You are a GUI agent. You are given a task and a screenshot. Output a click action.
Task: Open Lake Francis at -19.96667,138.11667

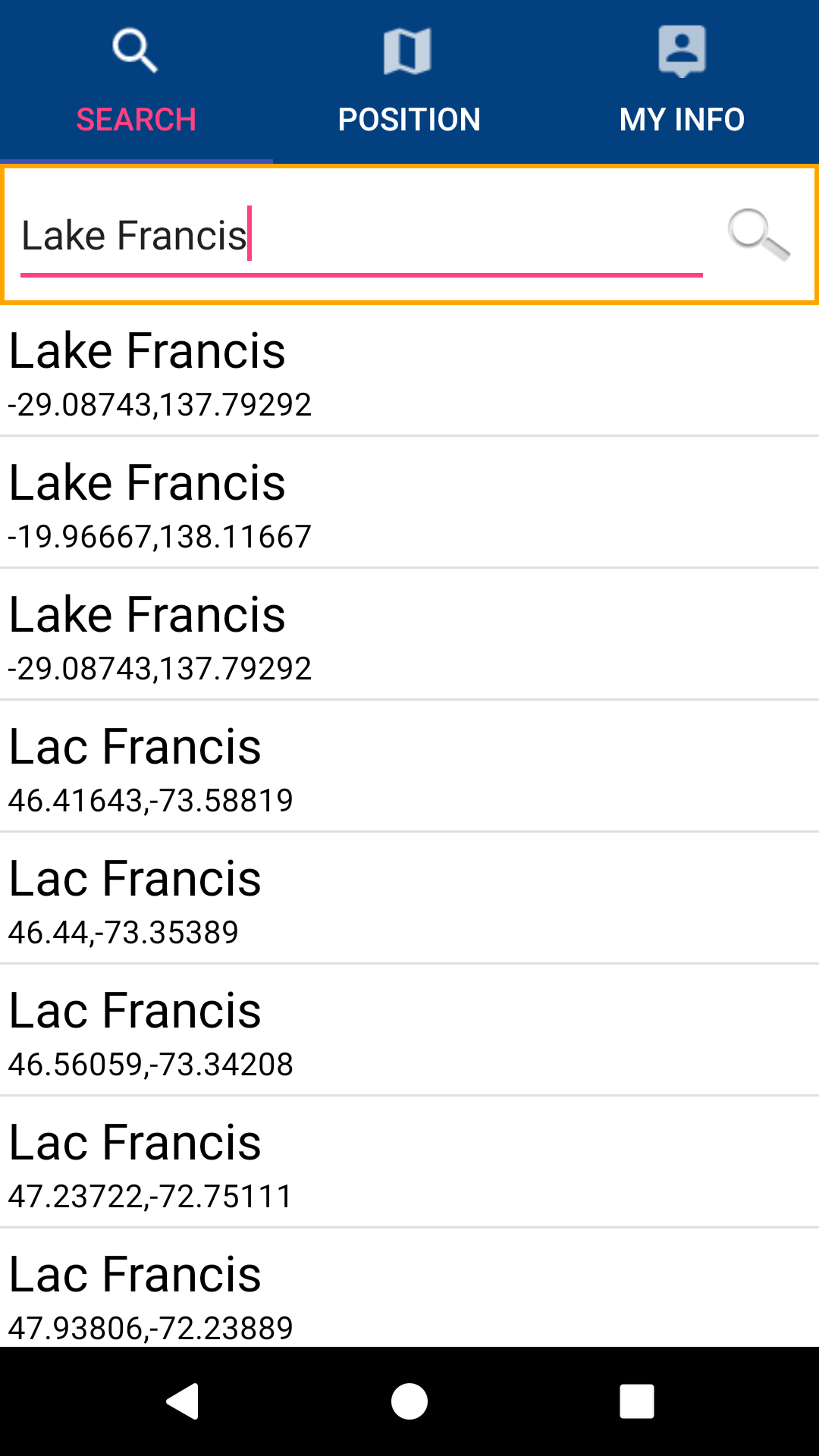pos(409,504)
